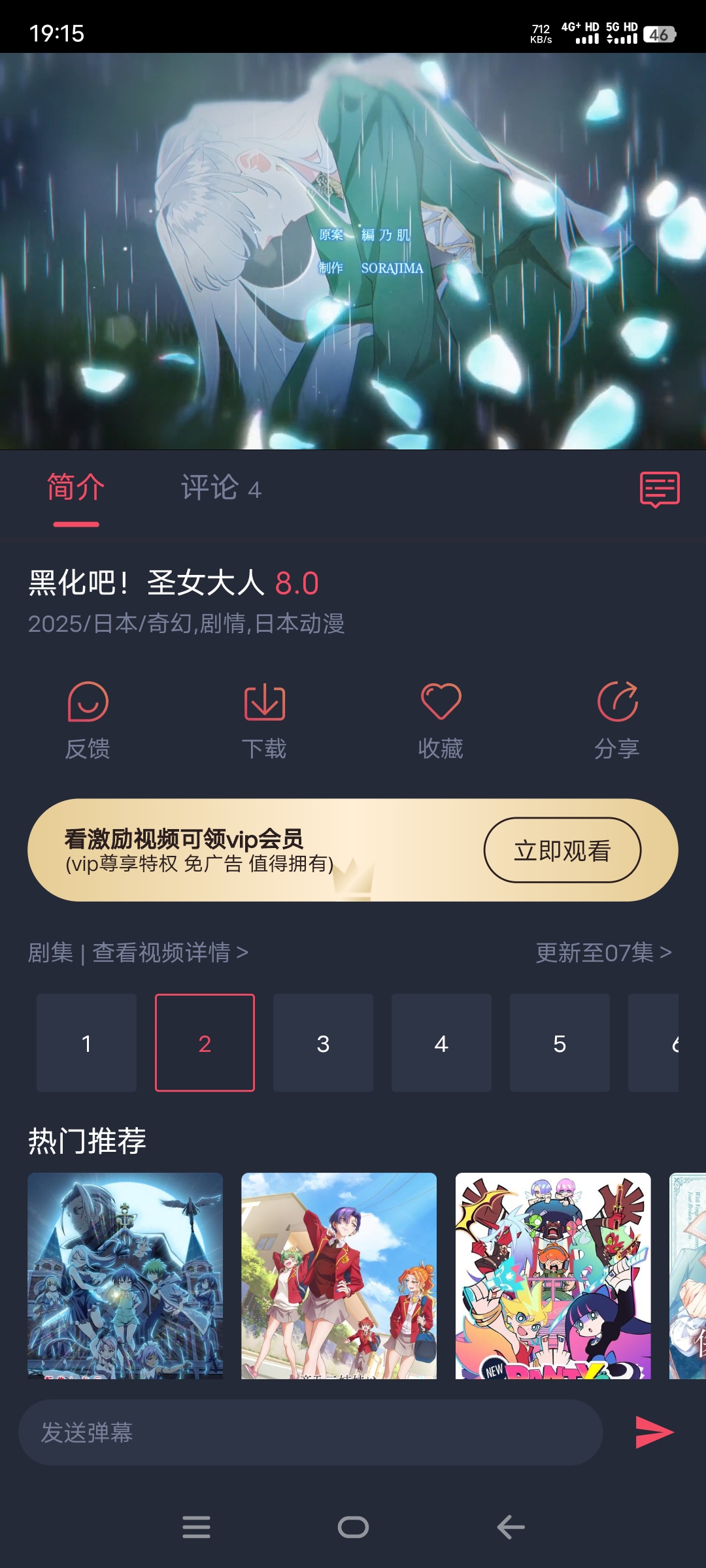Choose episode 1 in the episode list
706x1568 pixels.
point(86,1042)
